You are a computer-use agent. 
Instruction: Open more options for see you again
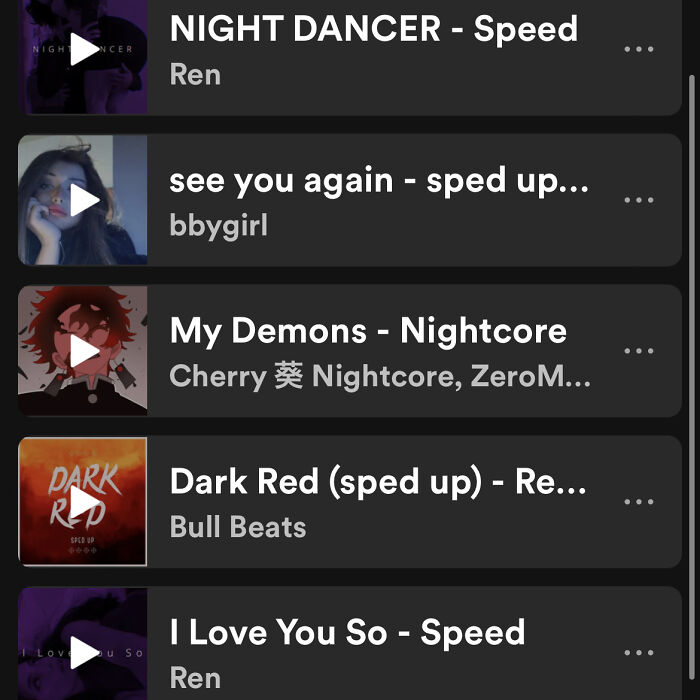point(638,200)
